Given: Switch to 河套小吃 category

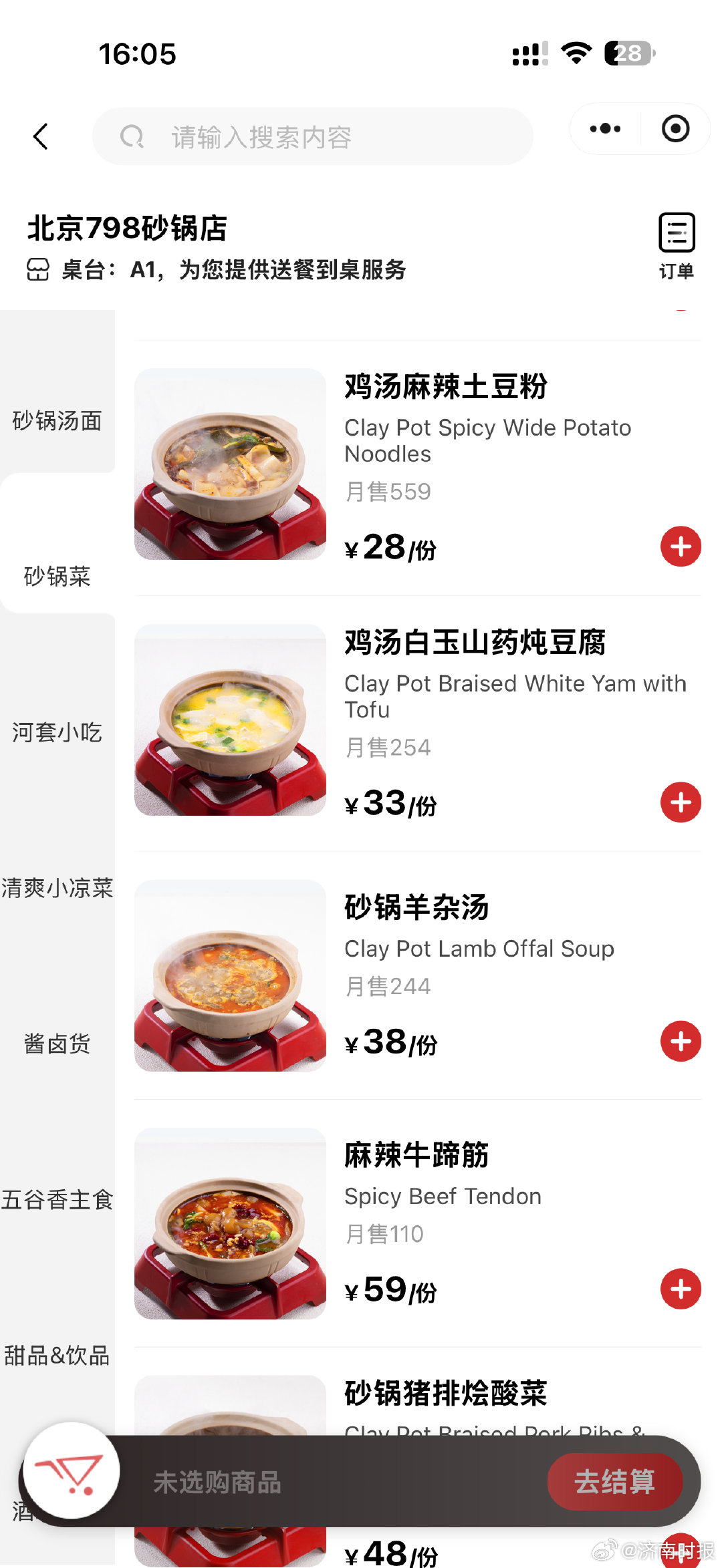Looking at the screenshot, I should (x=57, y=732).
